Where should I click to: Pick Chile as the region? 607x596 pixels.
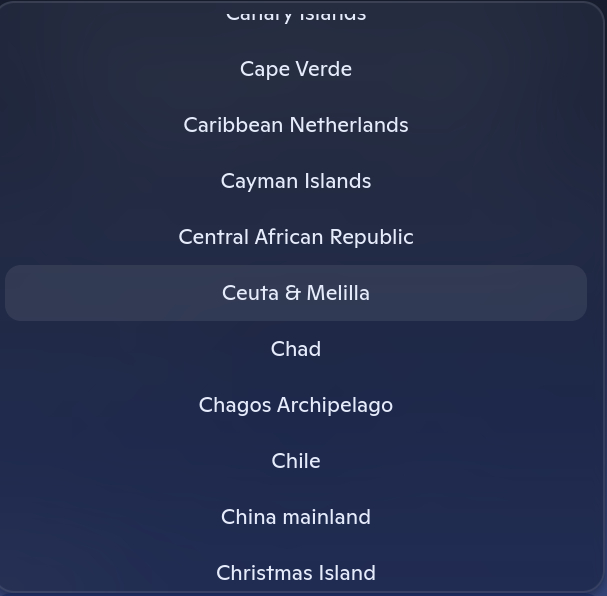click(x=295, y=461)
